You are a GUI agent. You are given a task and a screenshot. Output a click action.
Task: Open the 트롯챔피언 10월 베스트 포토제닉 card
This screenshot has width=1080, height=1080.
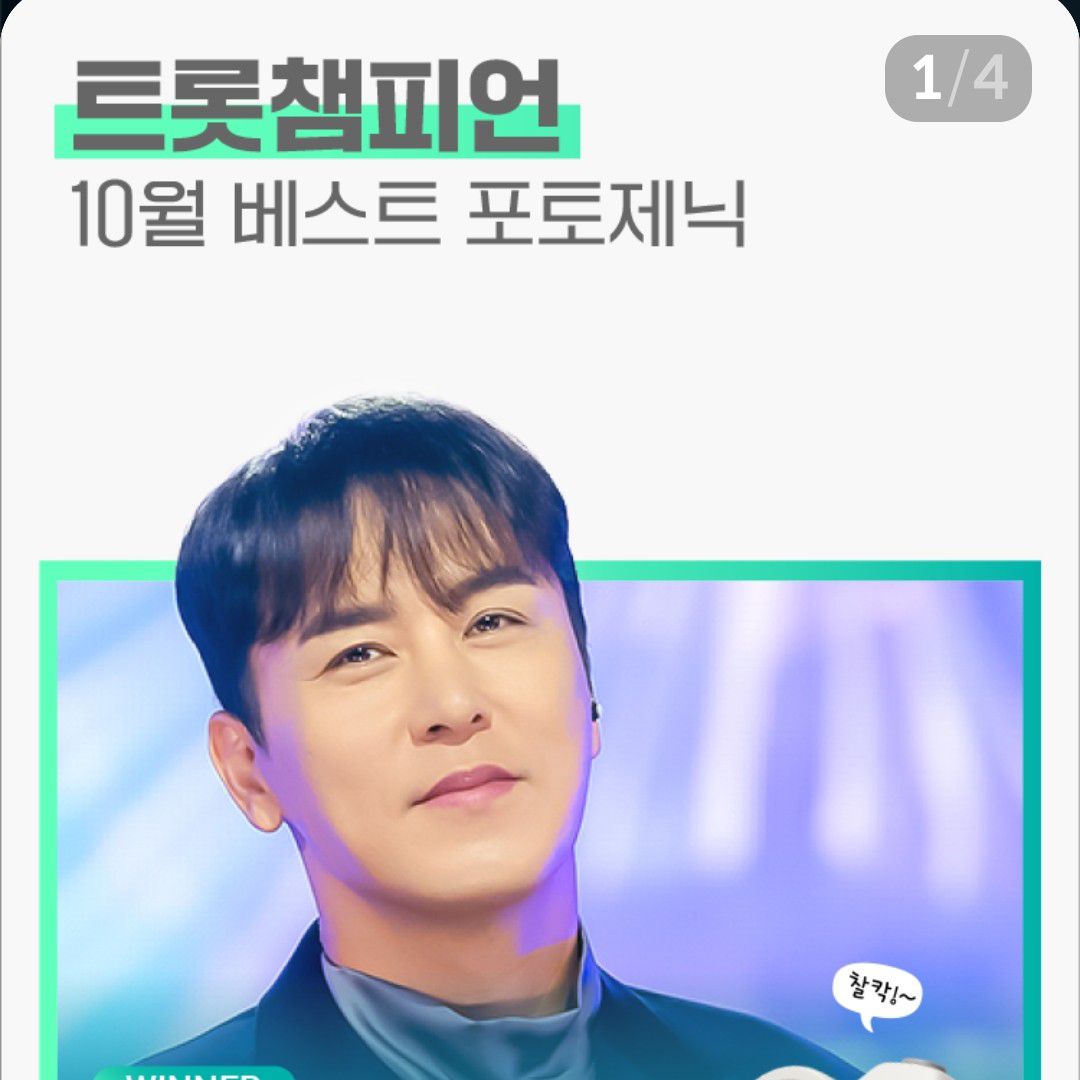(x=540, y=600)
